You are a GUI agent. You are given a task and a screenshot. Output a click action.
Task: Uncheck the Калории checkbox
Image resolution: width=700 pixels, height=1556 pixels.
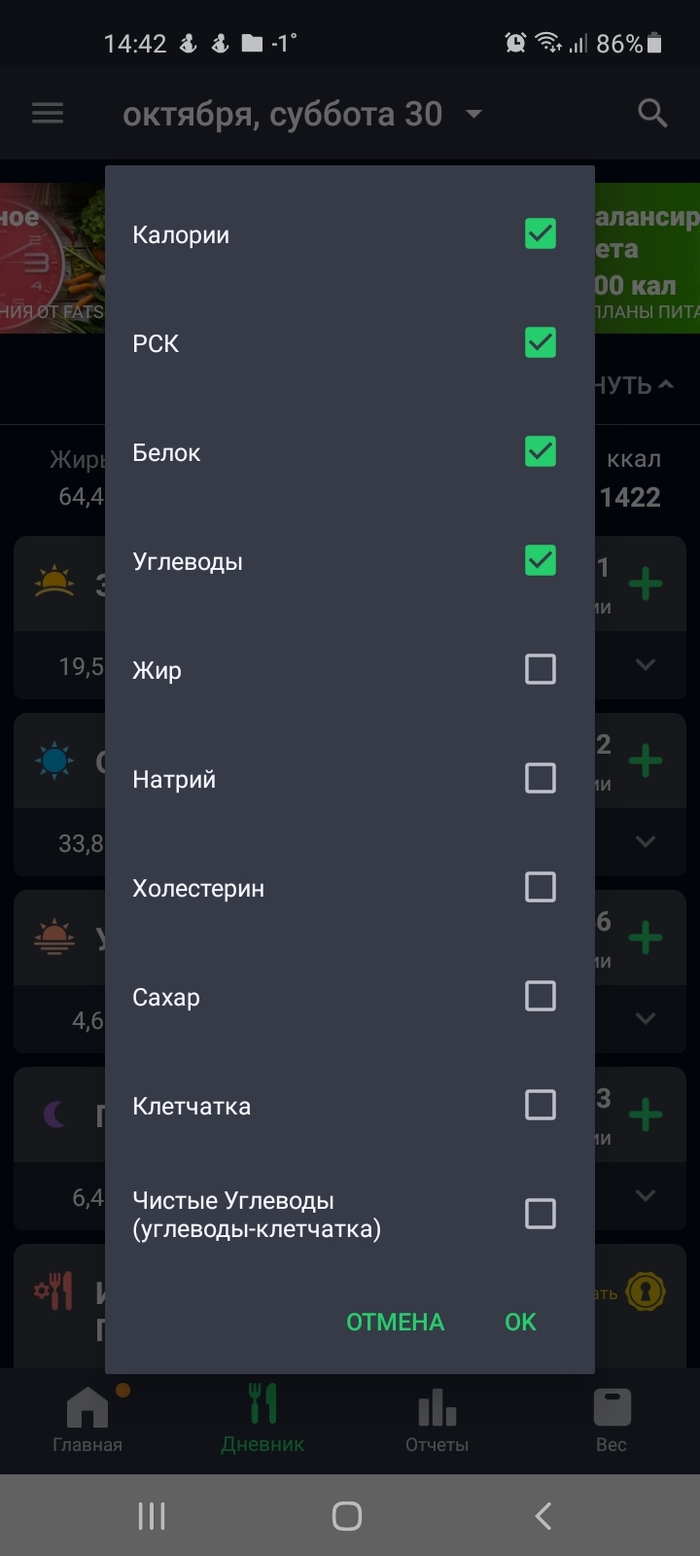click(540, 234)
